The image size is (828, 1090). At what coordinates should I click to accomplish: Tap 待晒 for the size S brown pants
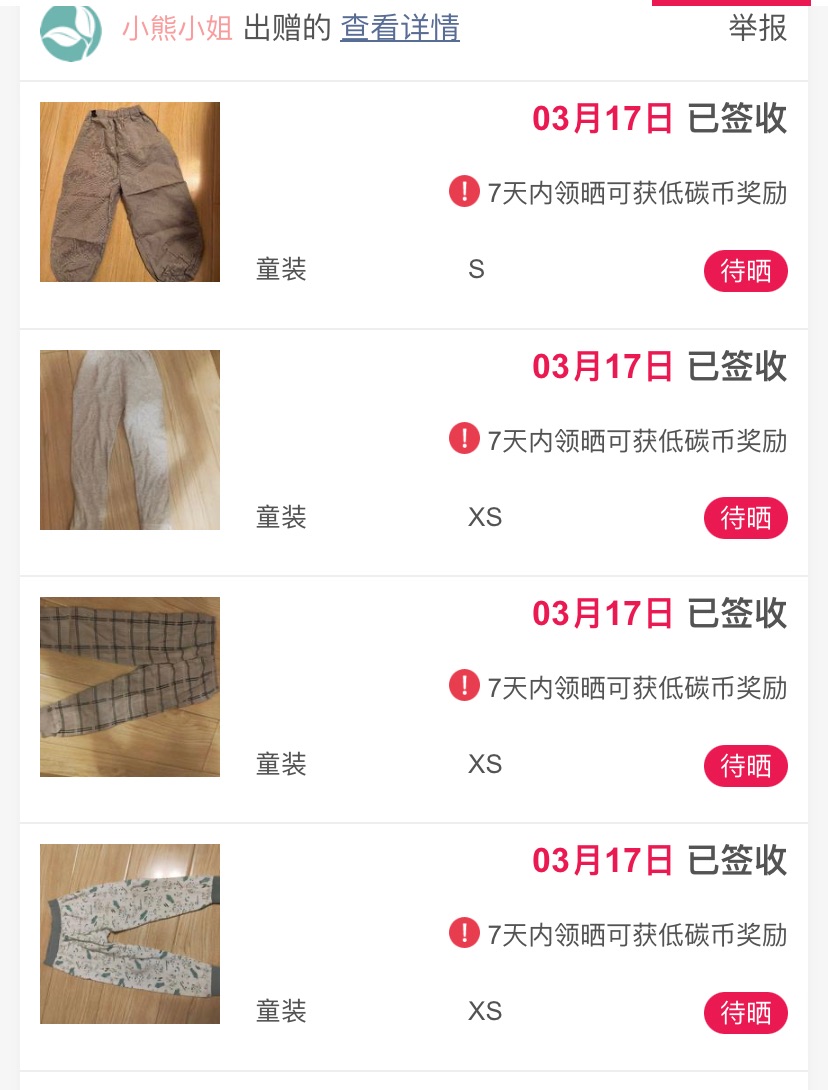(x=745, y=271)
